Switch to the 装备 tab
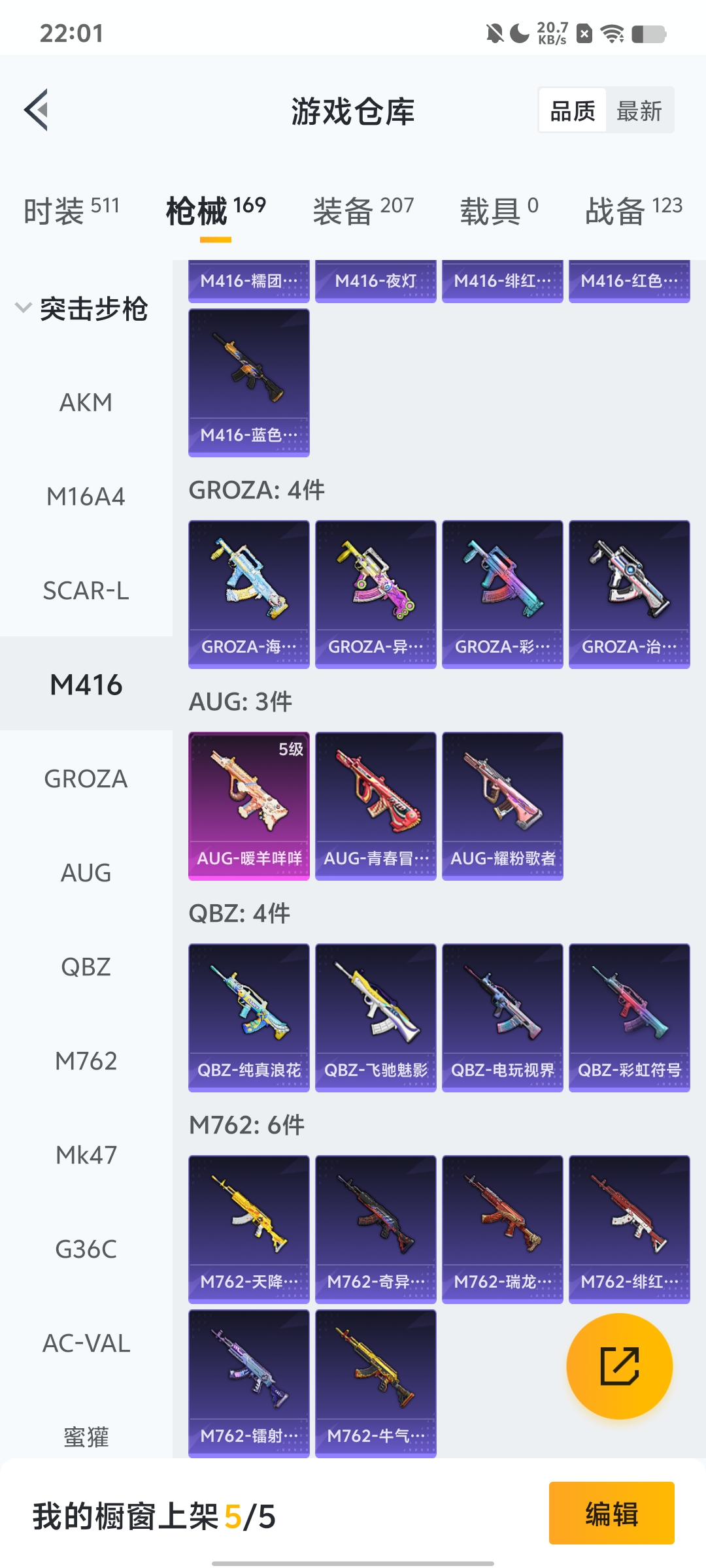This screenshot has height=1568, width=706. click(363, 210)
